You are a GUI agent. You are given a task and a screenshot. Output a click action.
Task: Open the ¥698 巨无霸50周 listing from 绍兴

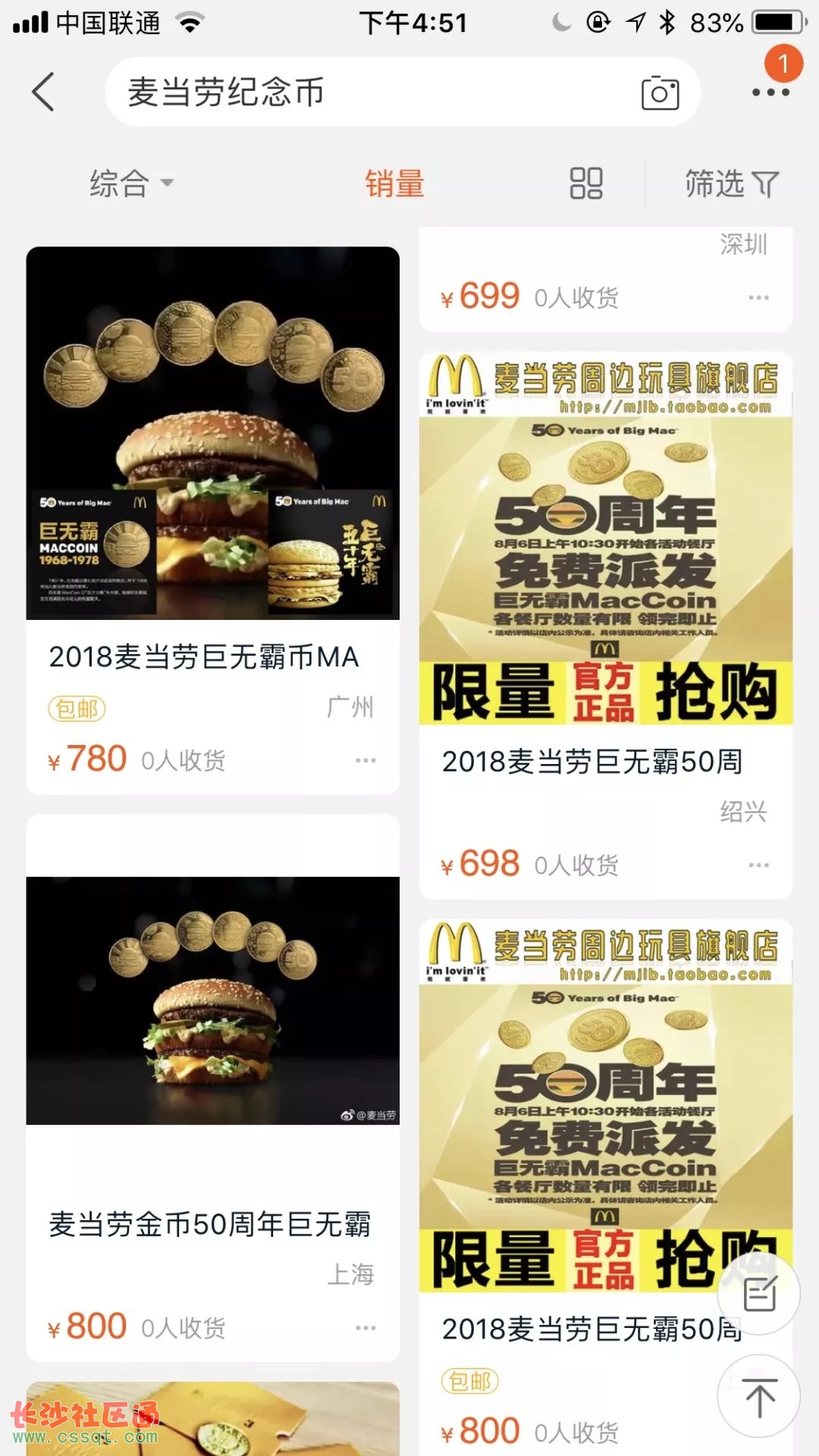point(606,625)
